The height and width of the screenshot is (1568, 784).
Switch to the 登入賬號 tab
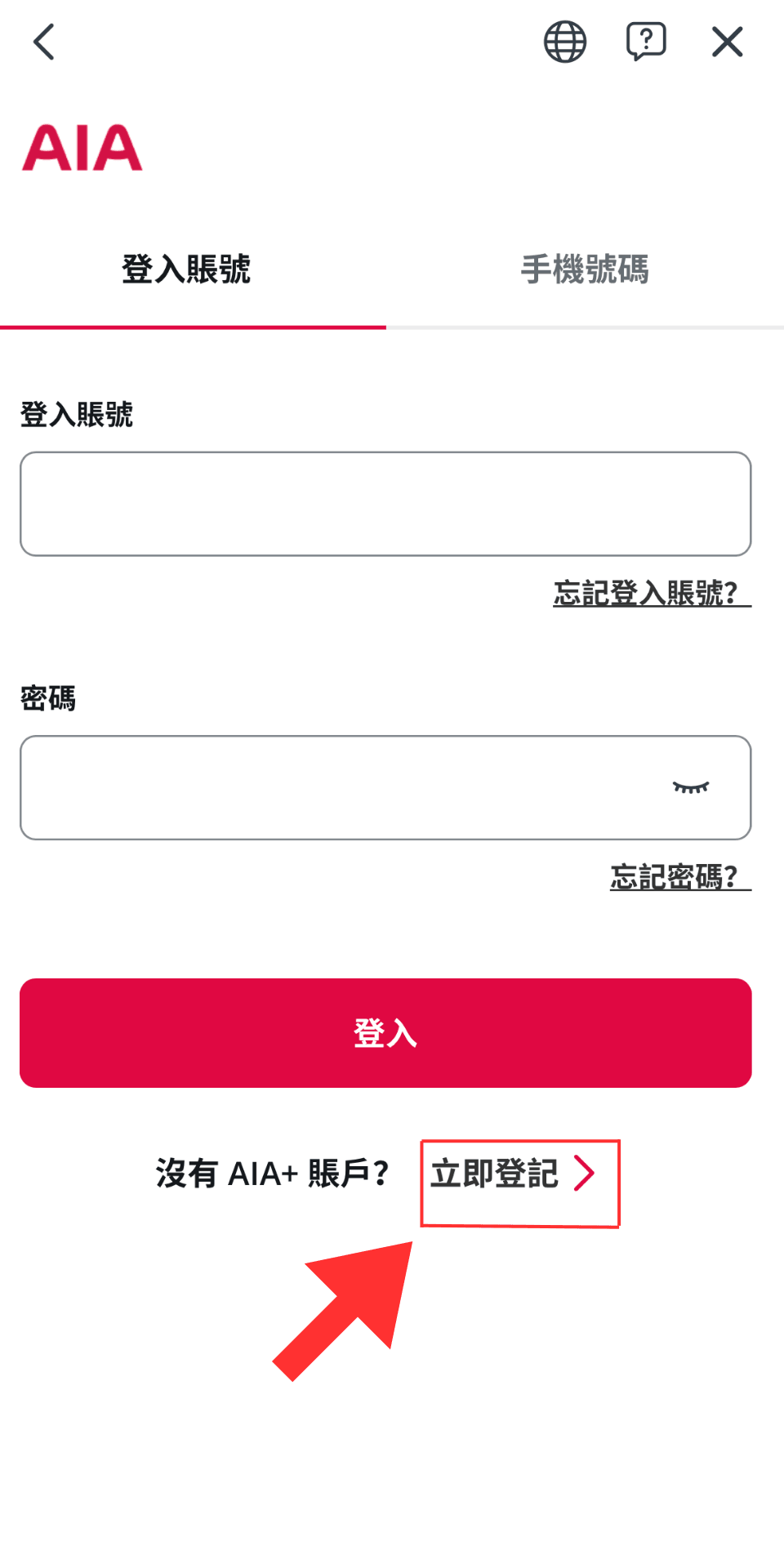(186, 269)
